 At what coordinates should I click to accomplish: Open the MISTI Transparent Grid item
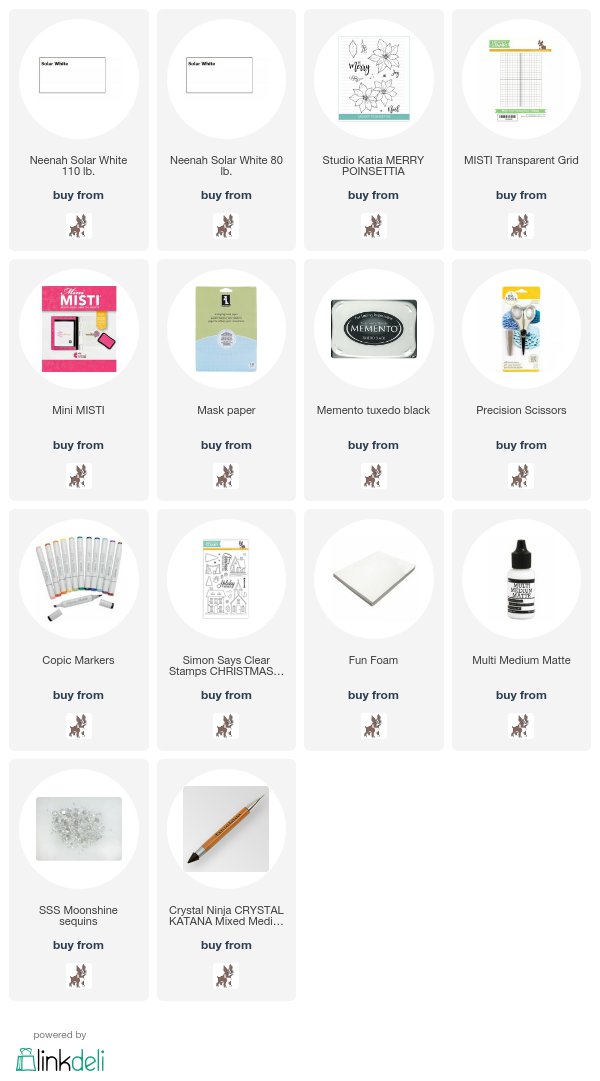(x=521, y=79)
